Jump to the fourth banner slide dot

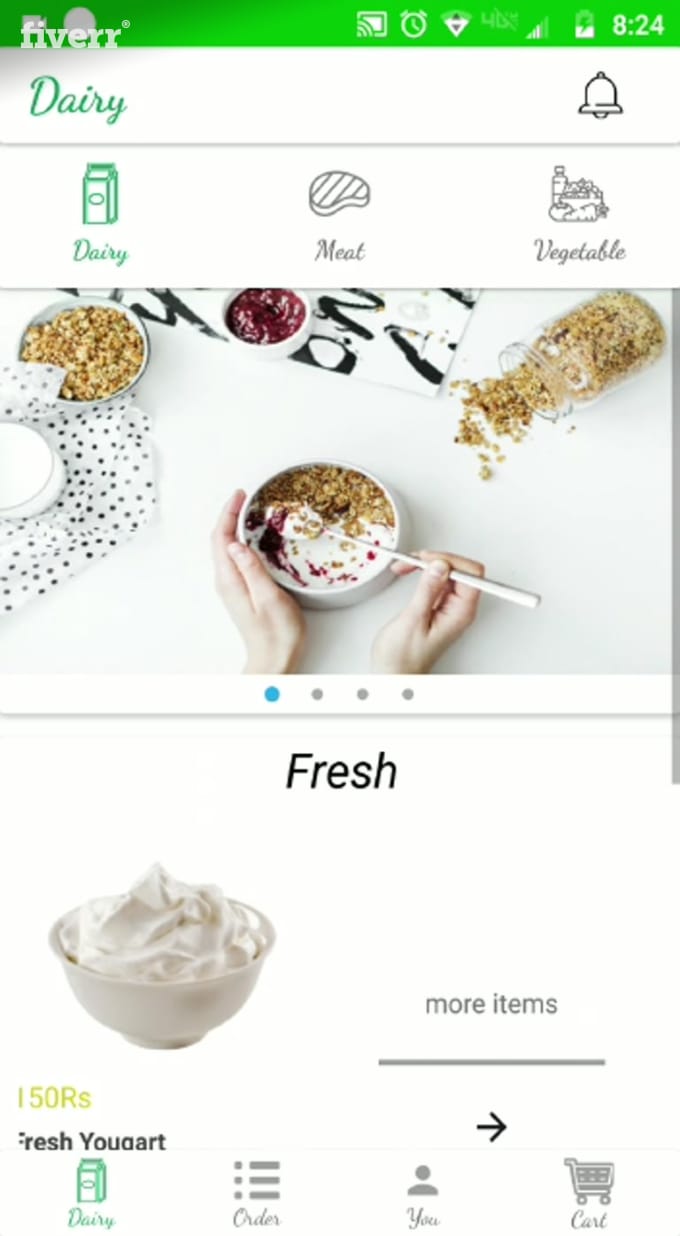pyautogui.click(x=408, y=694)
